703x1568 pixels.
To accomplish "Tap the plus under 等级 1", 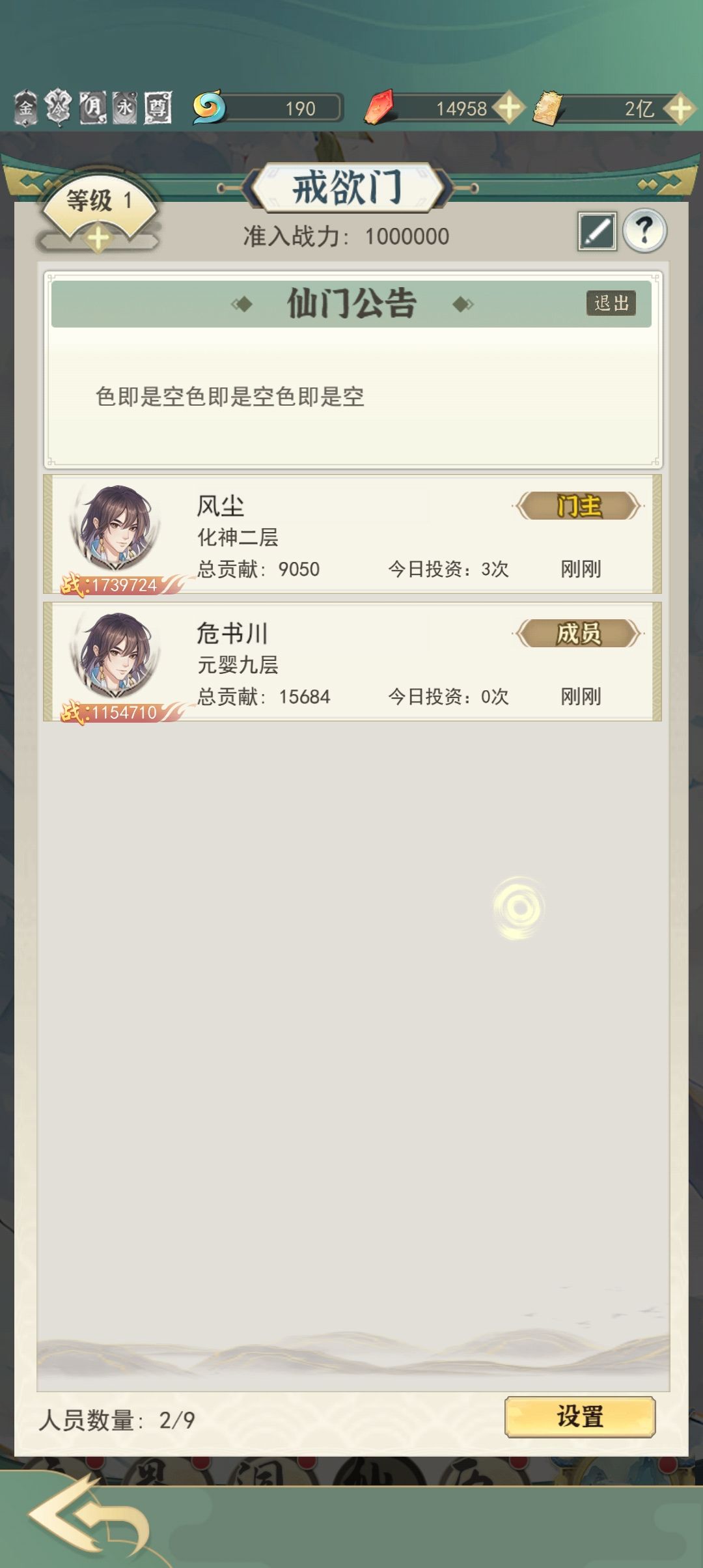I will tap(98, 239).
